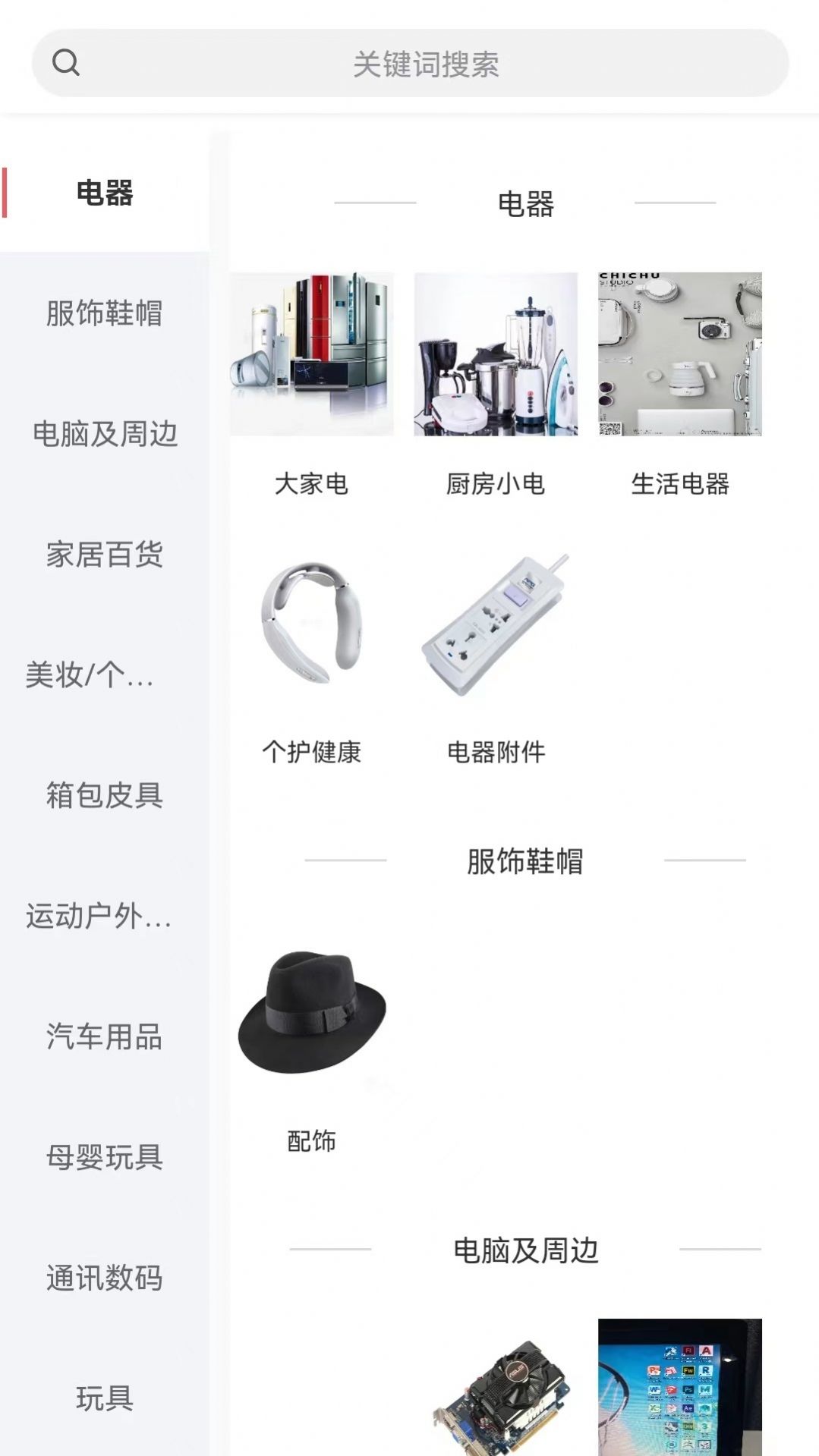Click the highlighted 电器 category with red indicator
Screen dimensions: 819x1456
pos(105,193)
